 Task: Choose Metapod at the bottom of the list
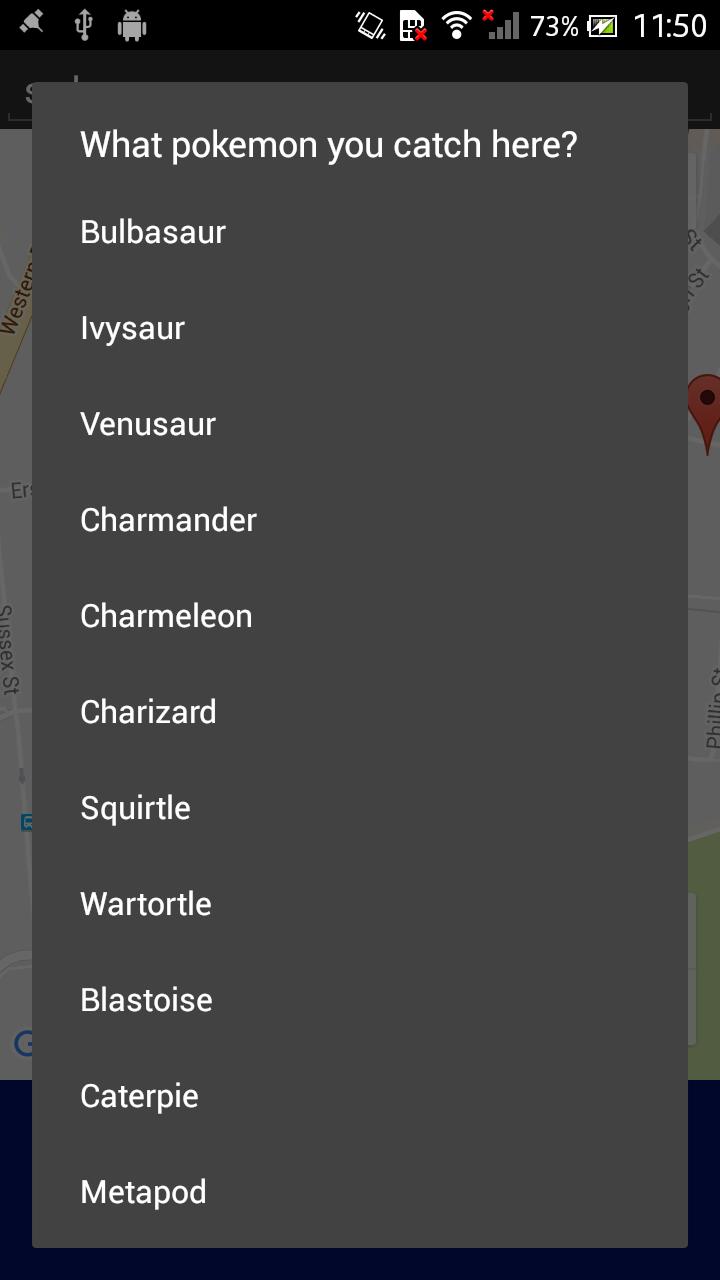coord(143,1191)
